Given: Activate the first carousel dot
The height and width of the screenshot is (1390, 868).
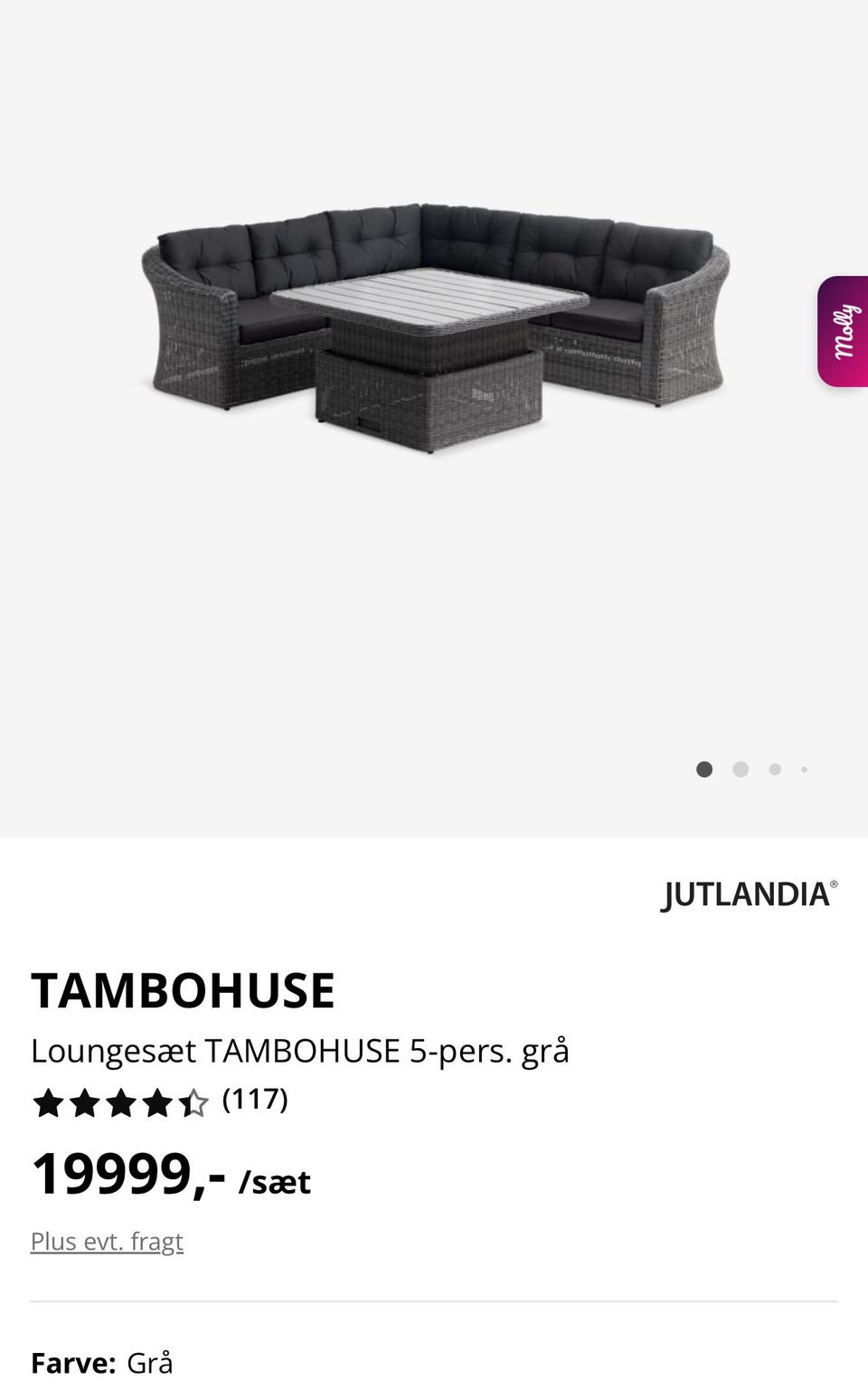Looking at the screenshot, I should (x=705, y=769).
